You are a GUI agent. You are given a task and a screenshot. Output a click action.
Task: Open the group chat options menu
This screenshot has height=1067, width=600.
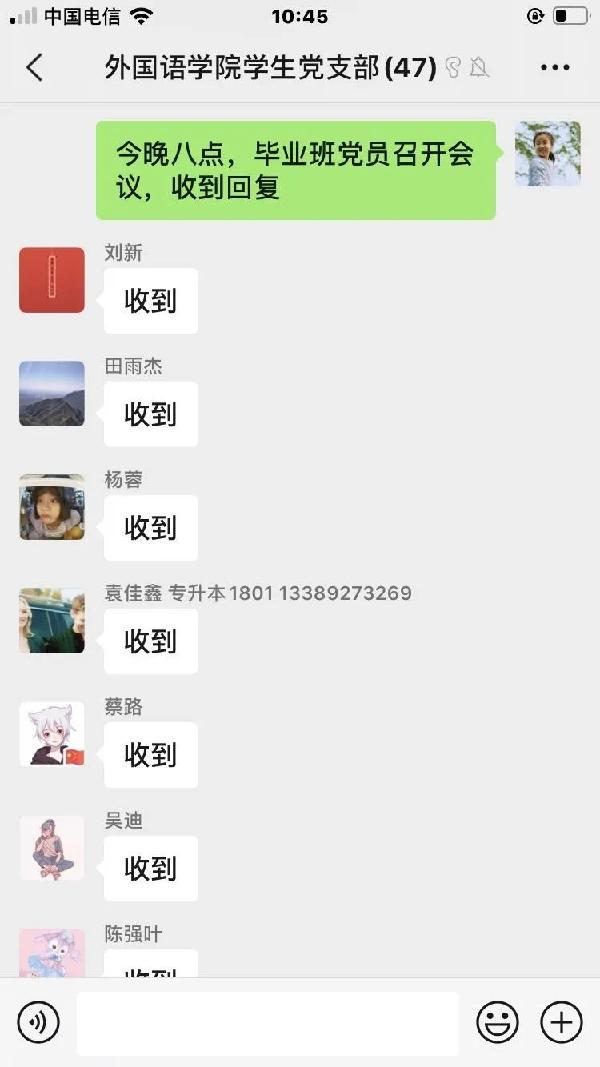pyautogui.click(x=555, y=68)
